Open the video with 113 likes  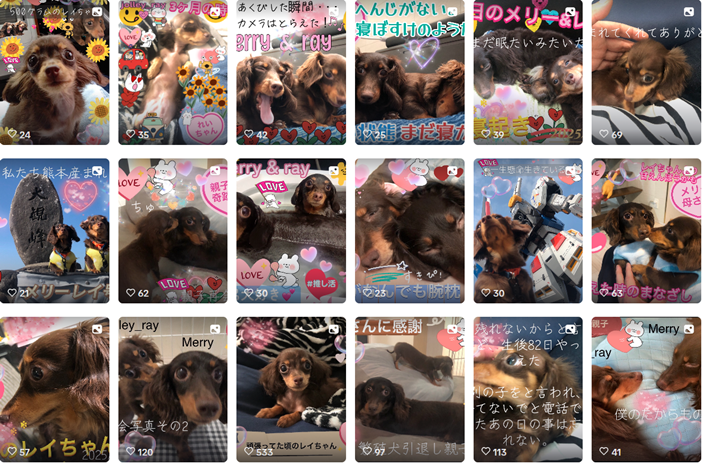pos(528,389)
